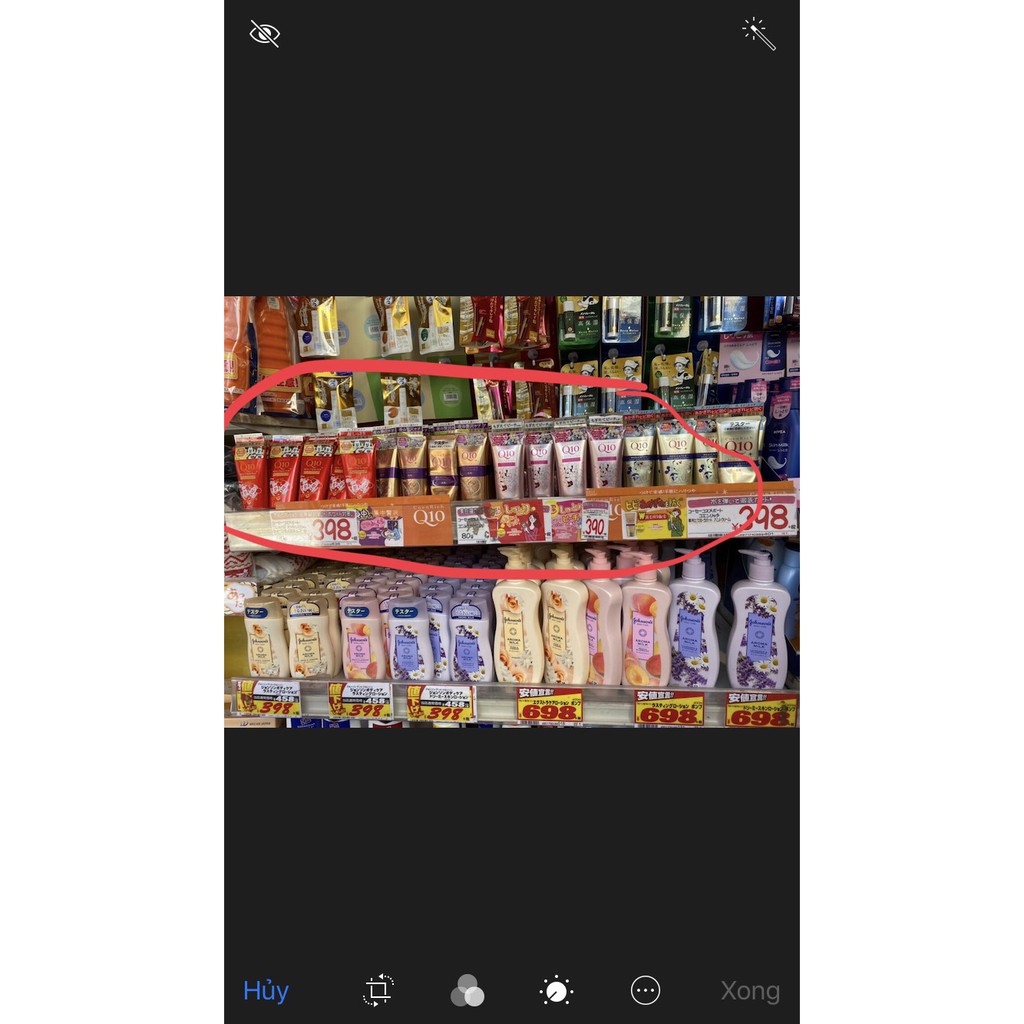Open the crop and rotate tool
Image resolution: width=1024 pixels, height=1024 pixels.
(x=378, y=991)
